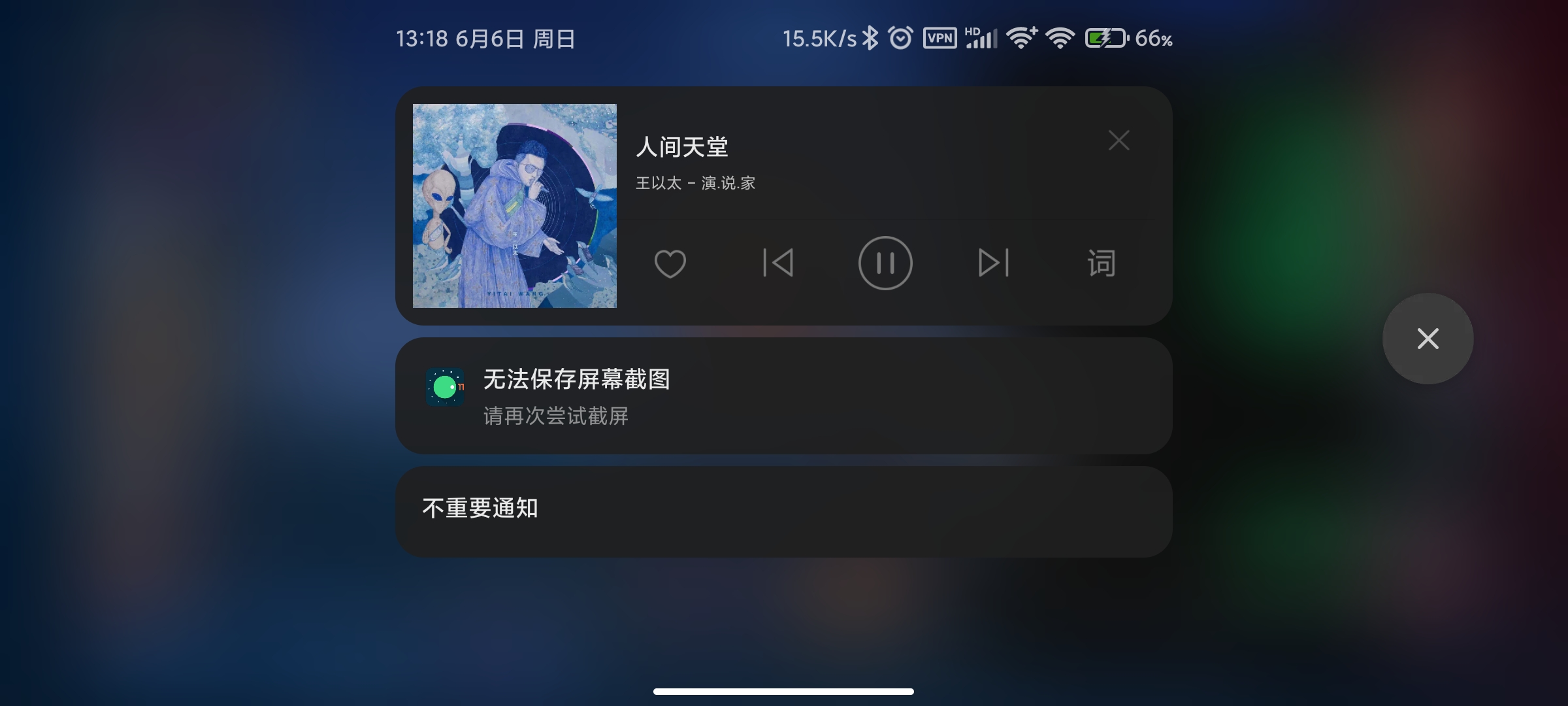Open the player from the album cover
This screenshot has width=1568, height=706.
pyautogui.click(x=514, y=206)
